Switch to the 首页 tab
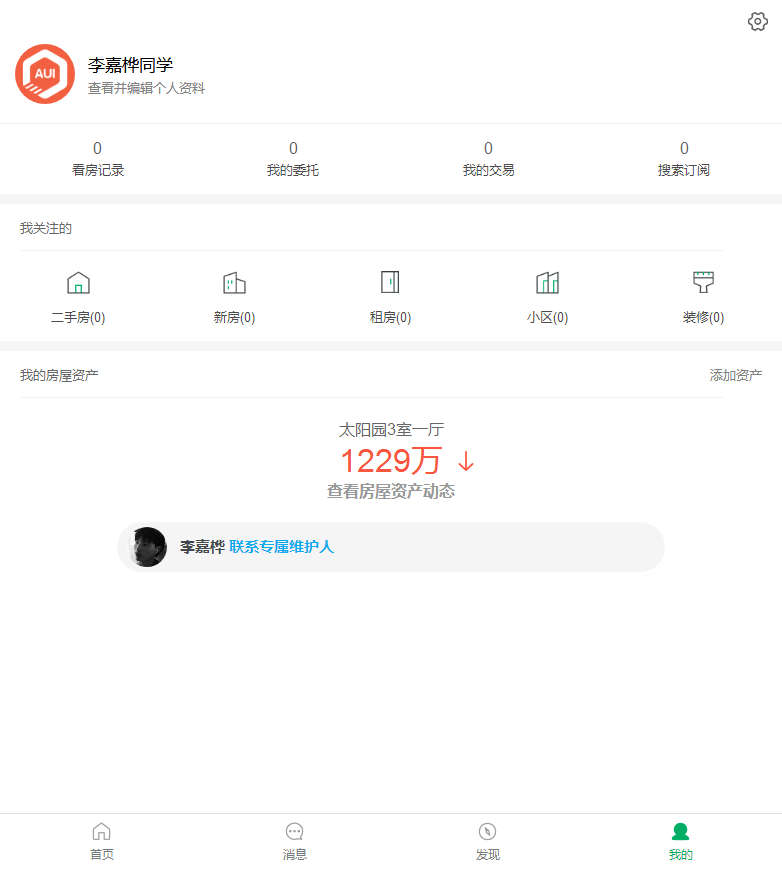 (102, 841)
